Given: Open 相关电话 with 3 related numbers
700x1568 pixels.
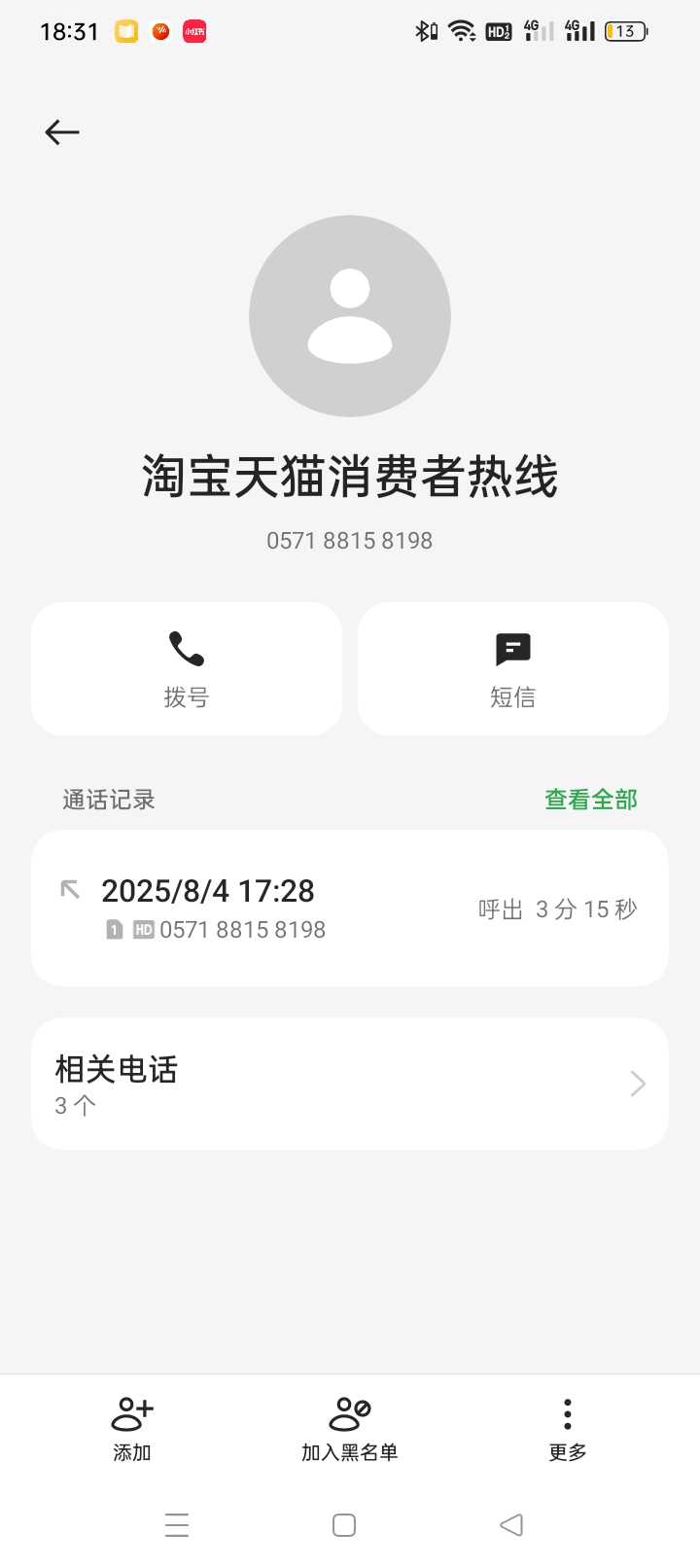Looking at the screenshot, I should 350,1084.
